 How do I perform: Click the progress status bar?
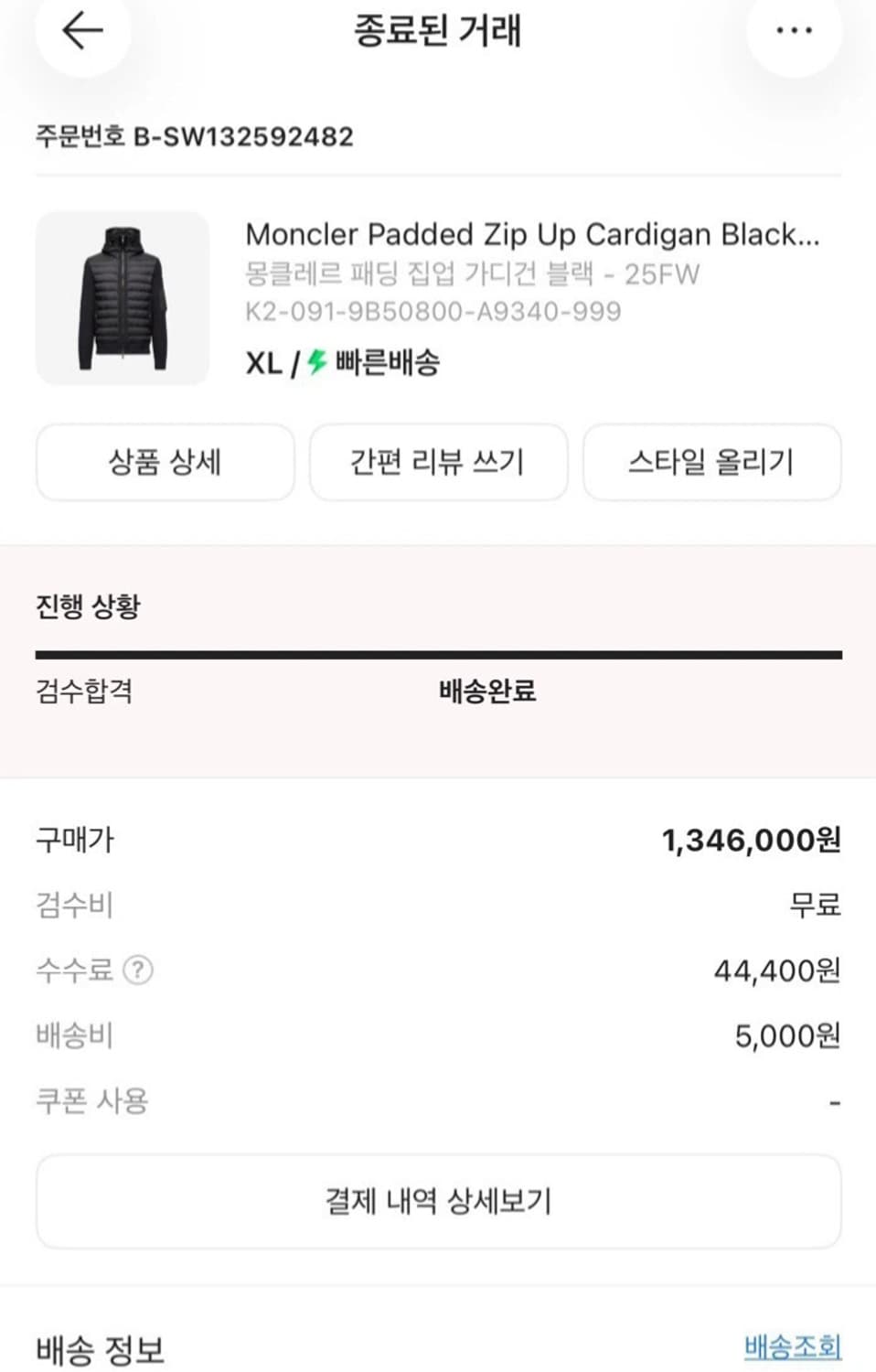(437, 653)
